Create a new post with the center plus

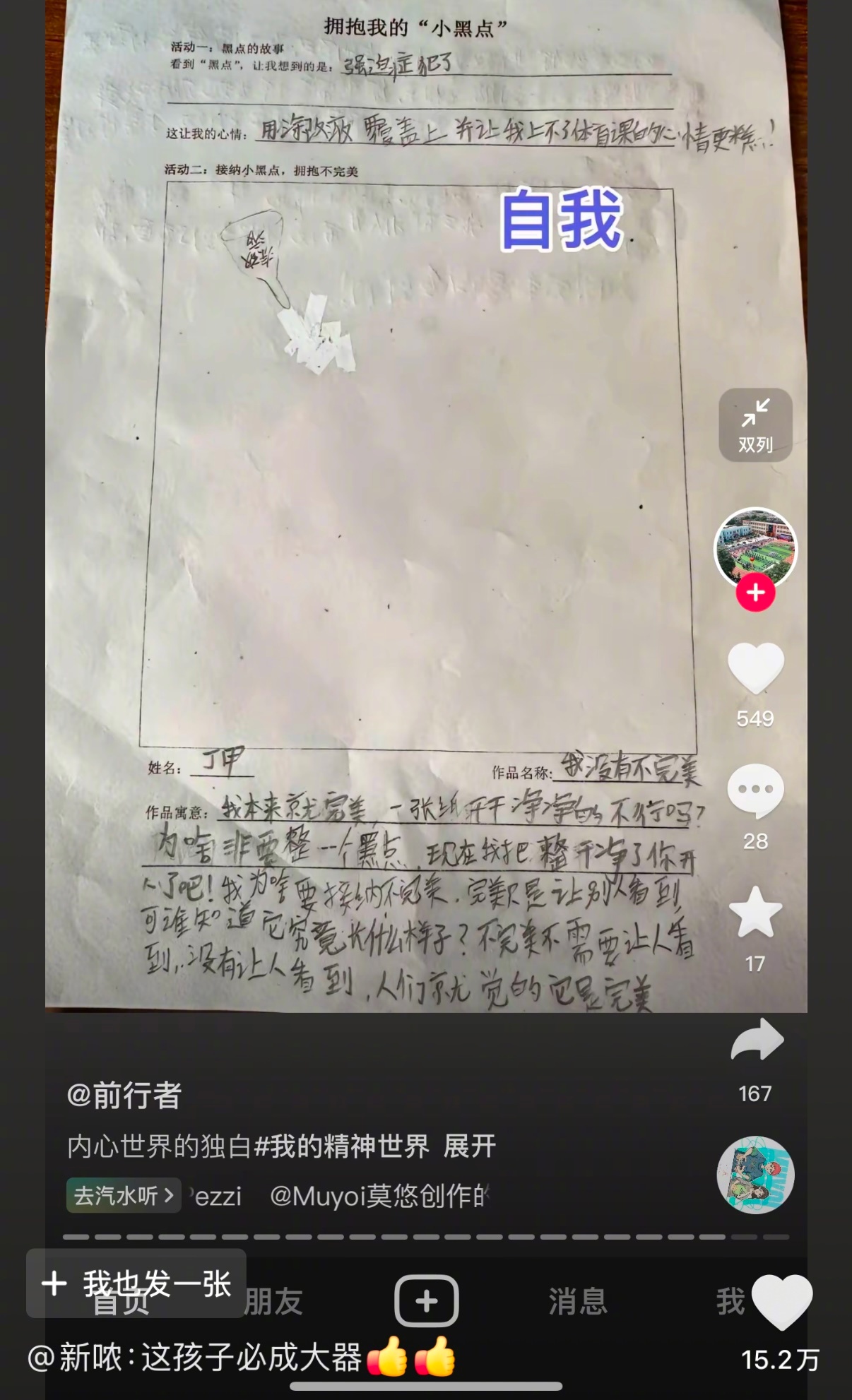pyautogui.click(x=426, y=1301)
